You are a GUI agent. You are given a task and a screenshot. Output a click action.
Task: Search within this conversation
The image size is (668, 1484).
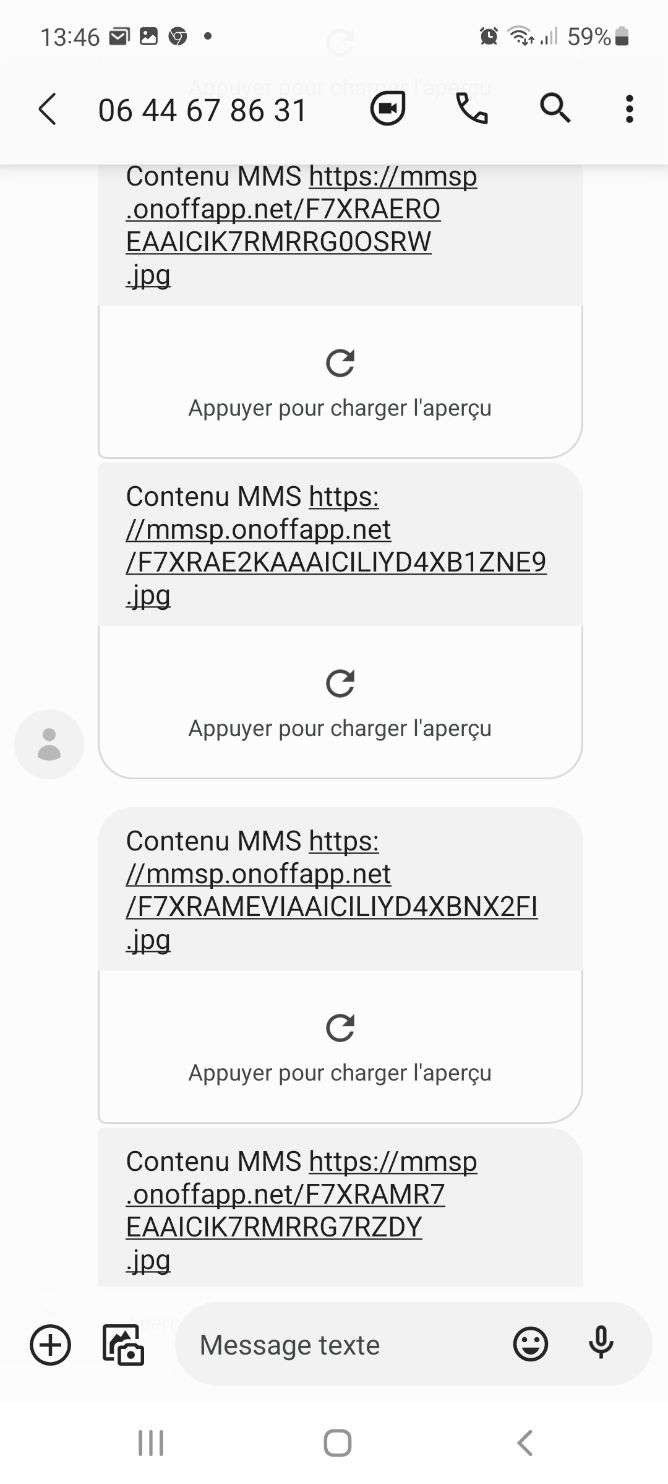555,108
